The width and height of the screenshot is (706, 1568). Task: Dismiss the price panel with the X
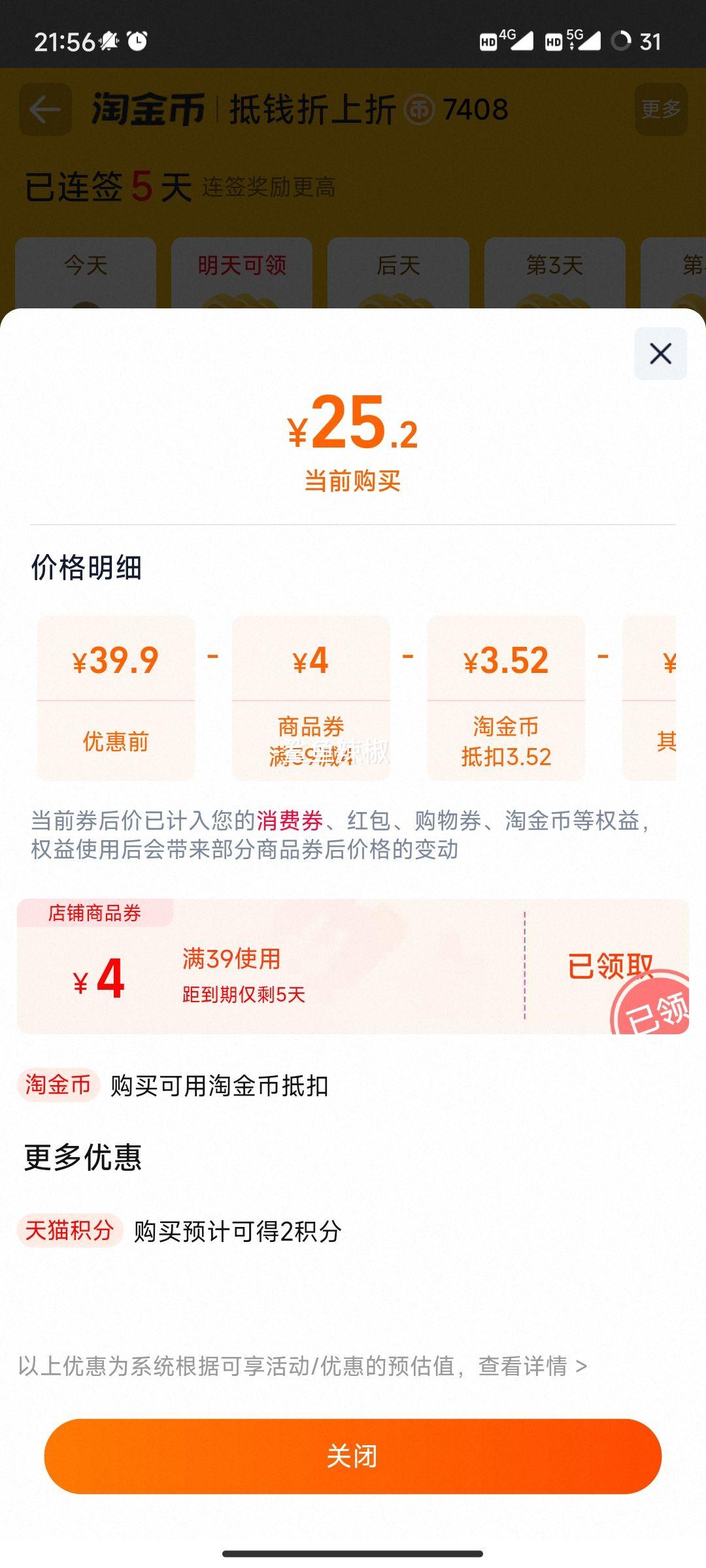[x=660, y=351]
